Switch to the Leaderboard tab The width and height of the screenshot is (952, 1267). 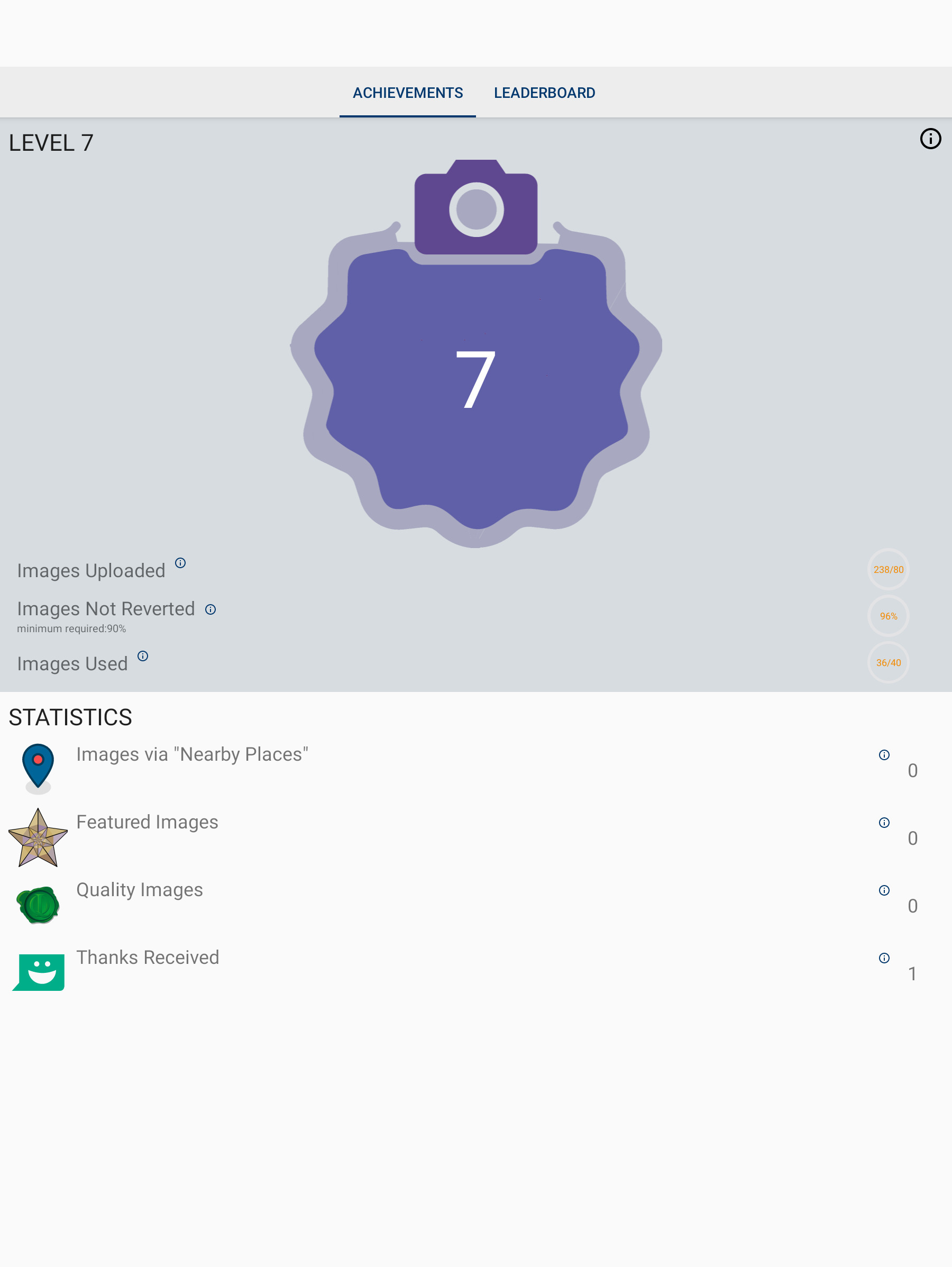(x=544, y=93)
